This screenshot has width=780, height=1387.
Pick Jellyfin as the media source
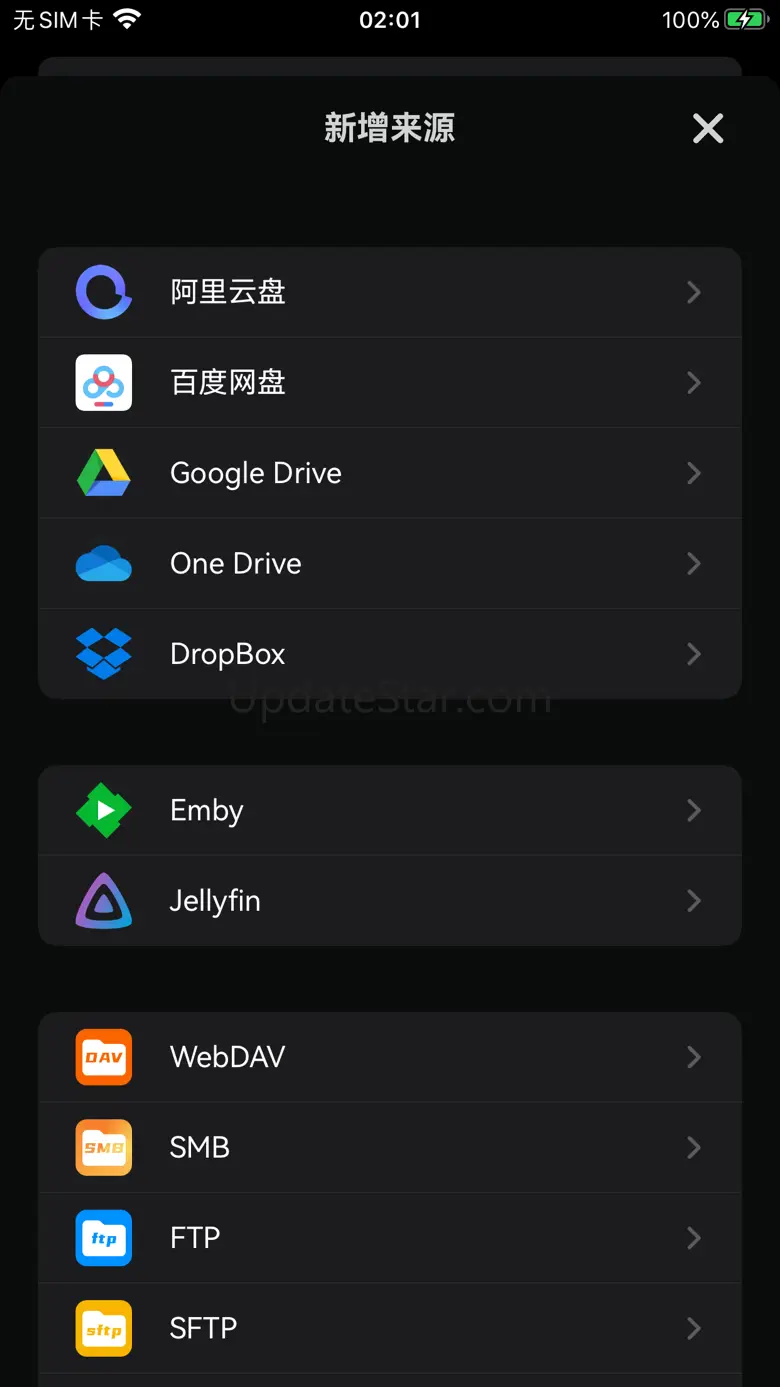click(390, 901)
